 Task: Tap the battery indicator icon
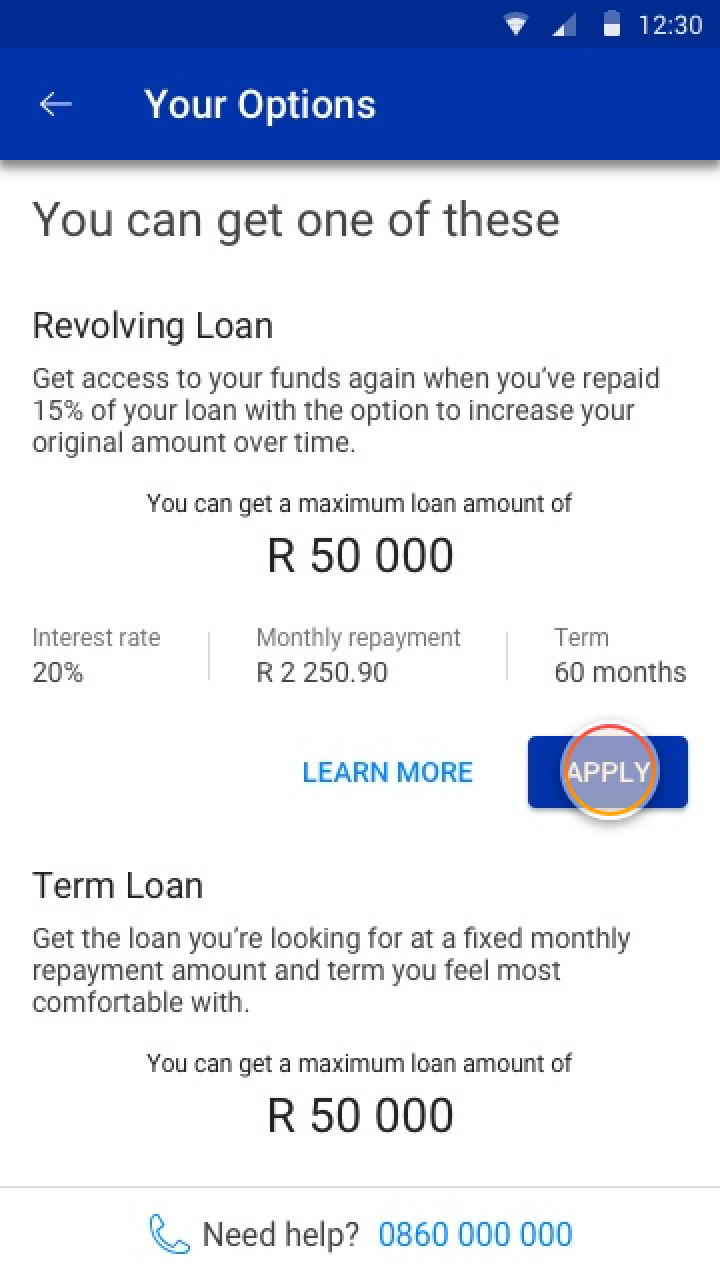click(x=608, y=24)
